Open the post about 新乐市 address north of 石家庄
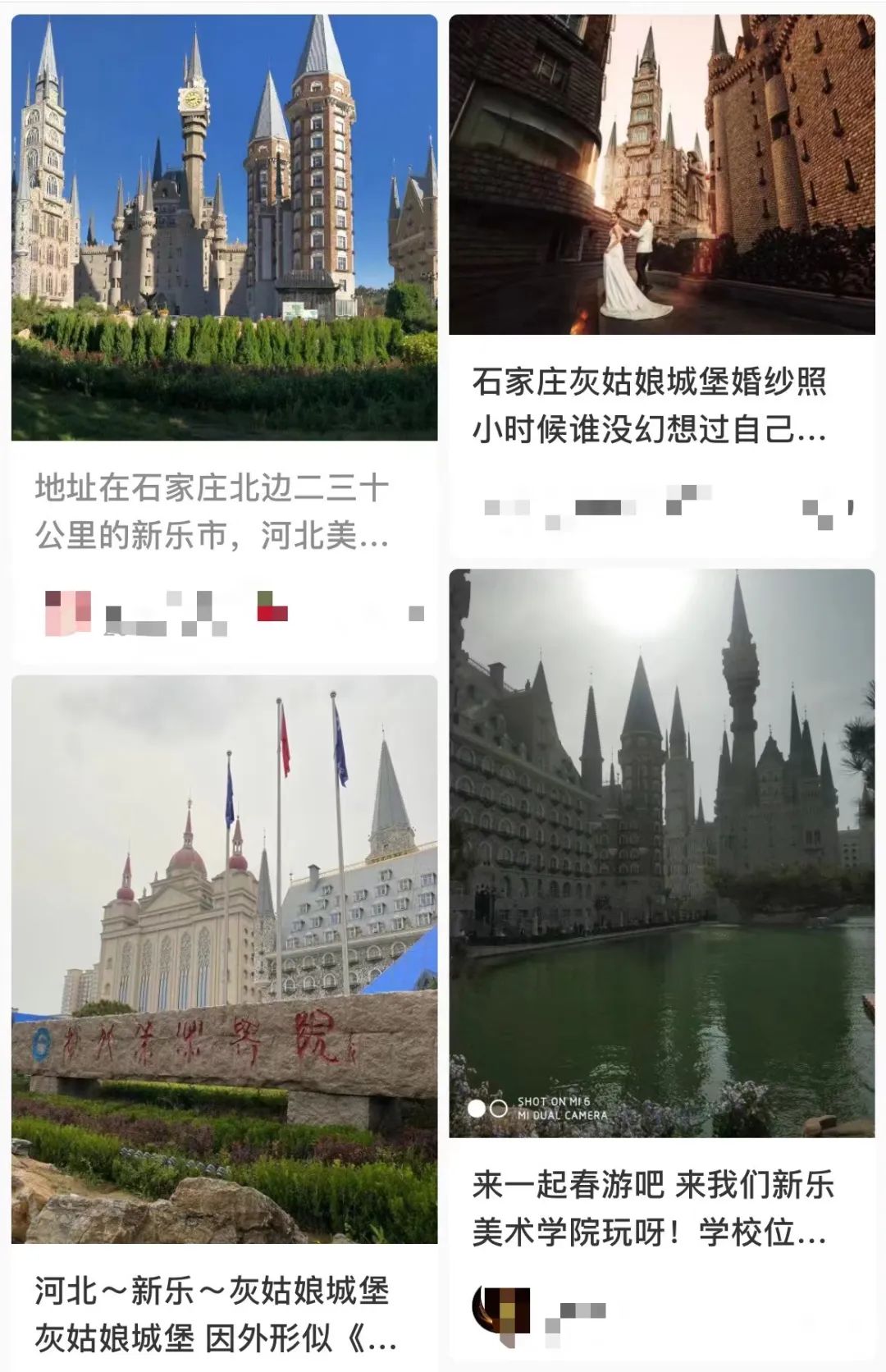Viewport: 886px width, 1372px height. pos(212,512)
